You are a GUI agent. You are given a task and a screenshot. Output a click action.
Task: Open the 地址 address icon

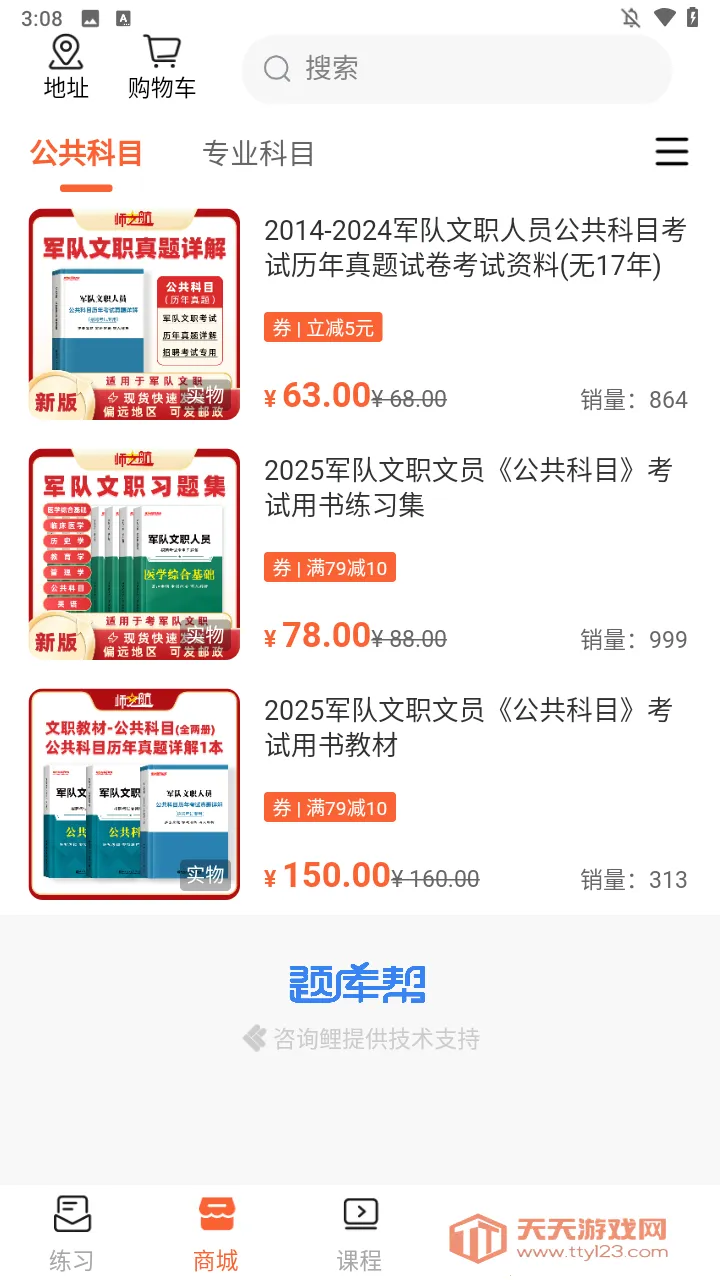[x=64, y=63]
